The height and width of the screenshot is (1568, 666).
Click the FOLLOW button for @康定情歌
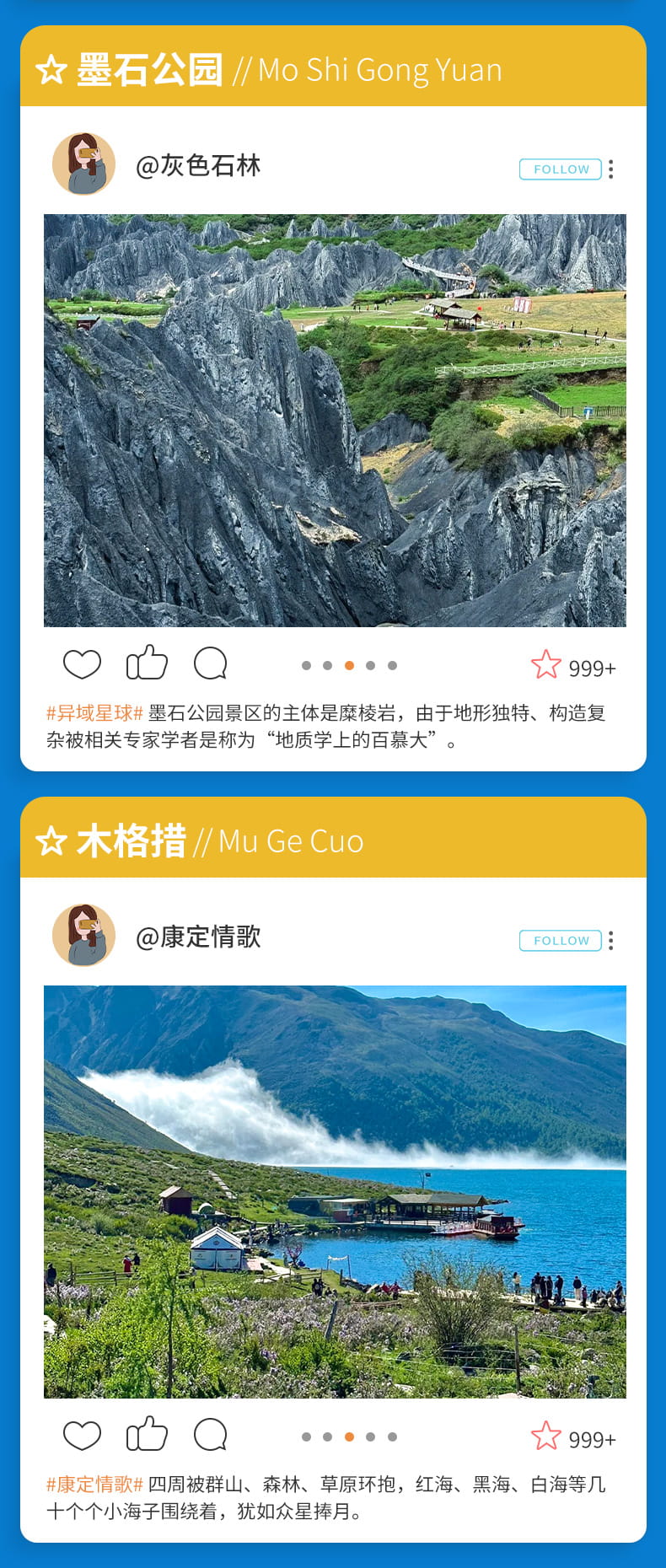click(x=560, y=941)
